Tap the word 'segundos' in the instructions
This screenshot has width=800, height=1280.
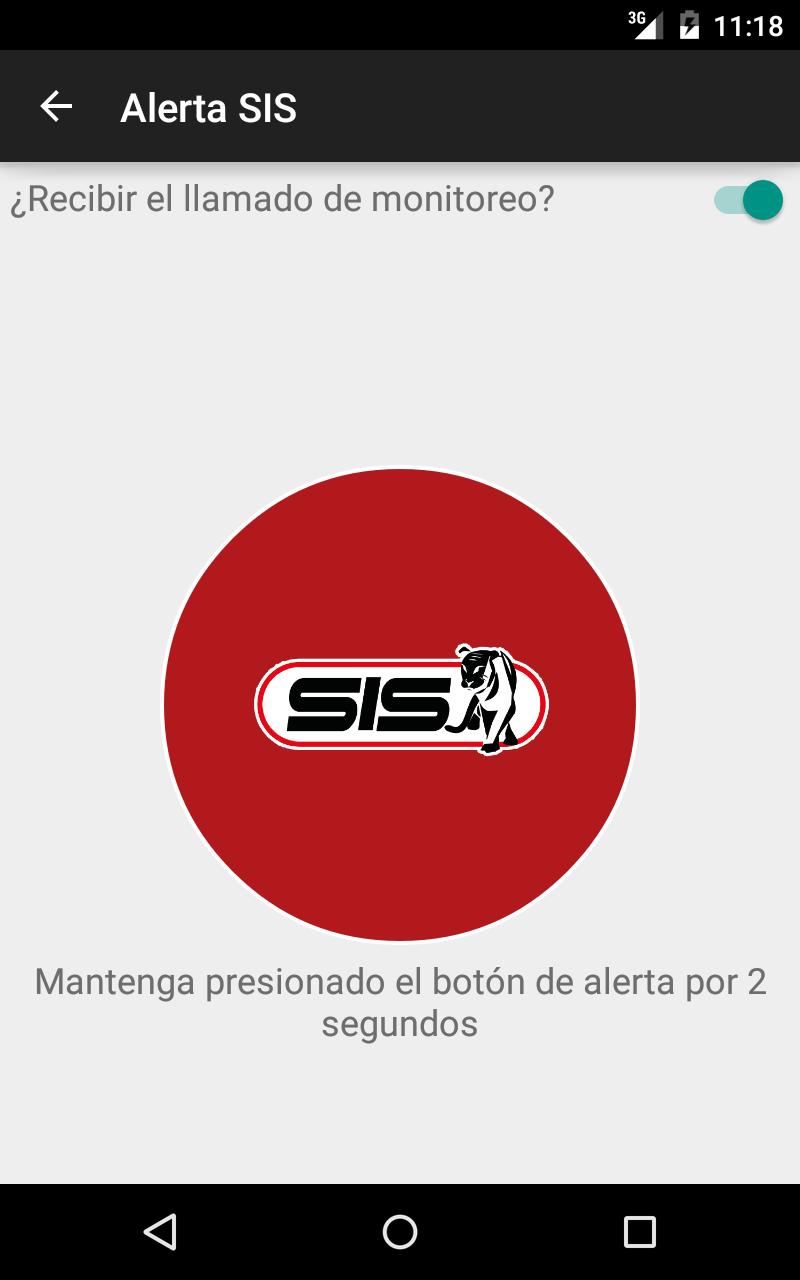pyautogui.click(x=400, y=1023)
